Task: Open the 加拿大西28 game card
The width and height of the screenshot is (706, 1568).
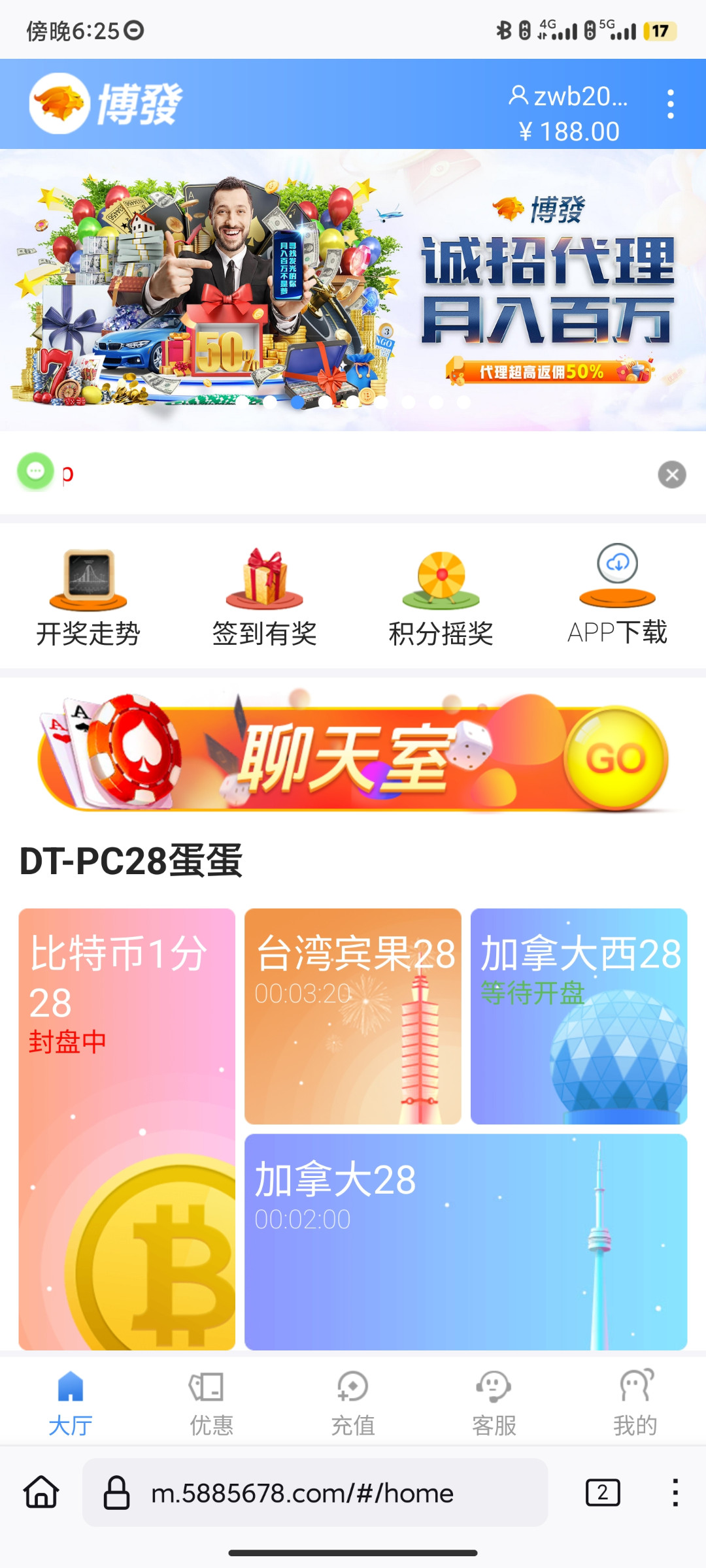Action: pyautogui.click(x=579, y=1016)
